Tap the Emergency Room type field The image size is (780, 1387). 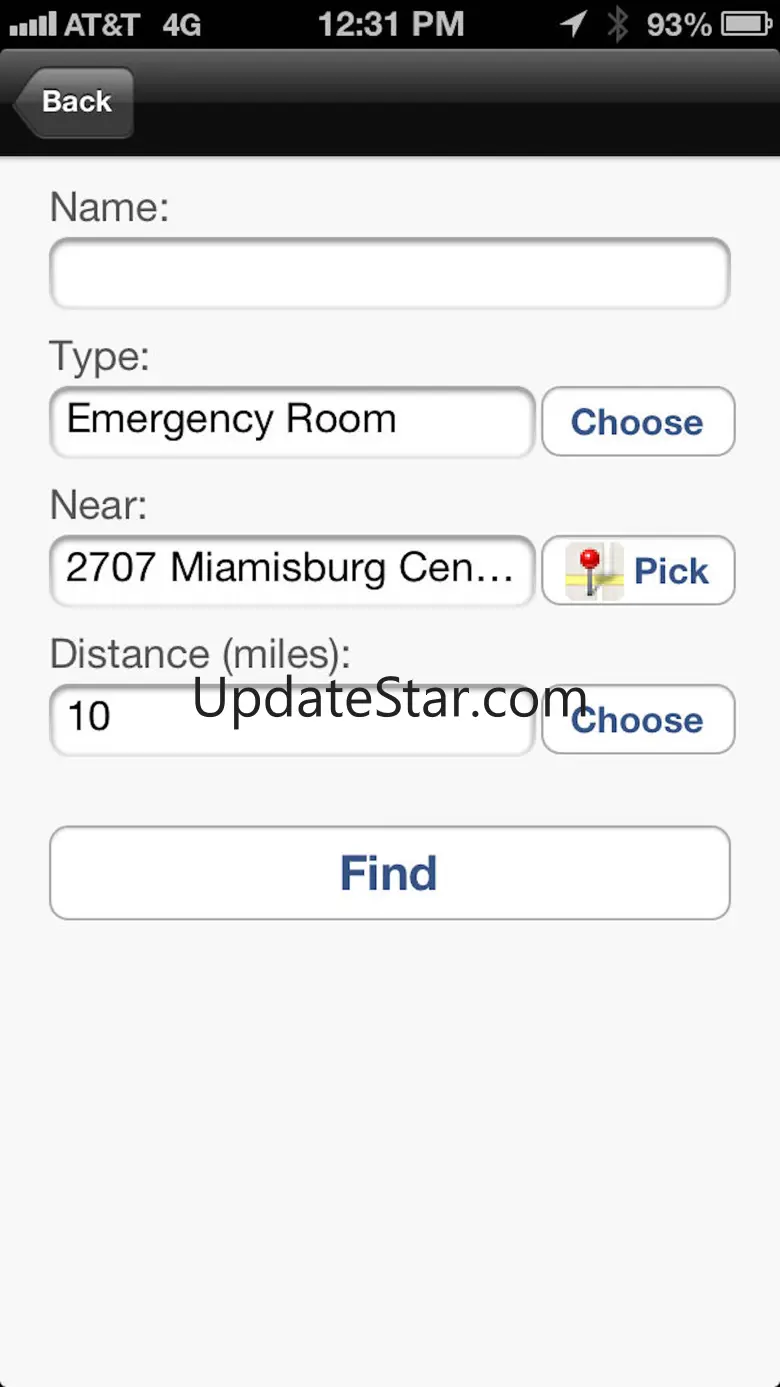292,422
